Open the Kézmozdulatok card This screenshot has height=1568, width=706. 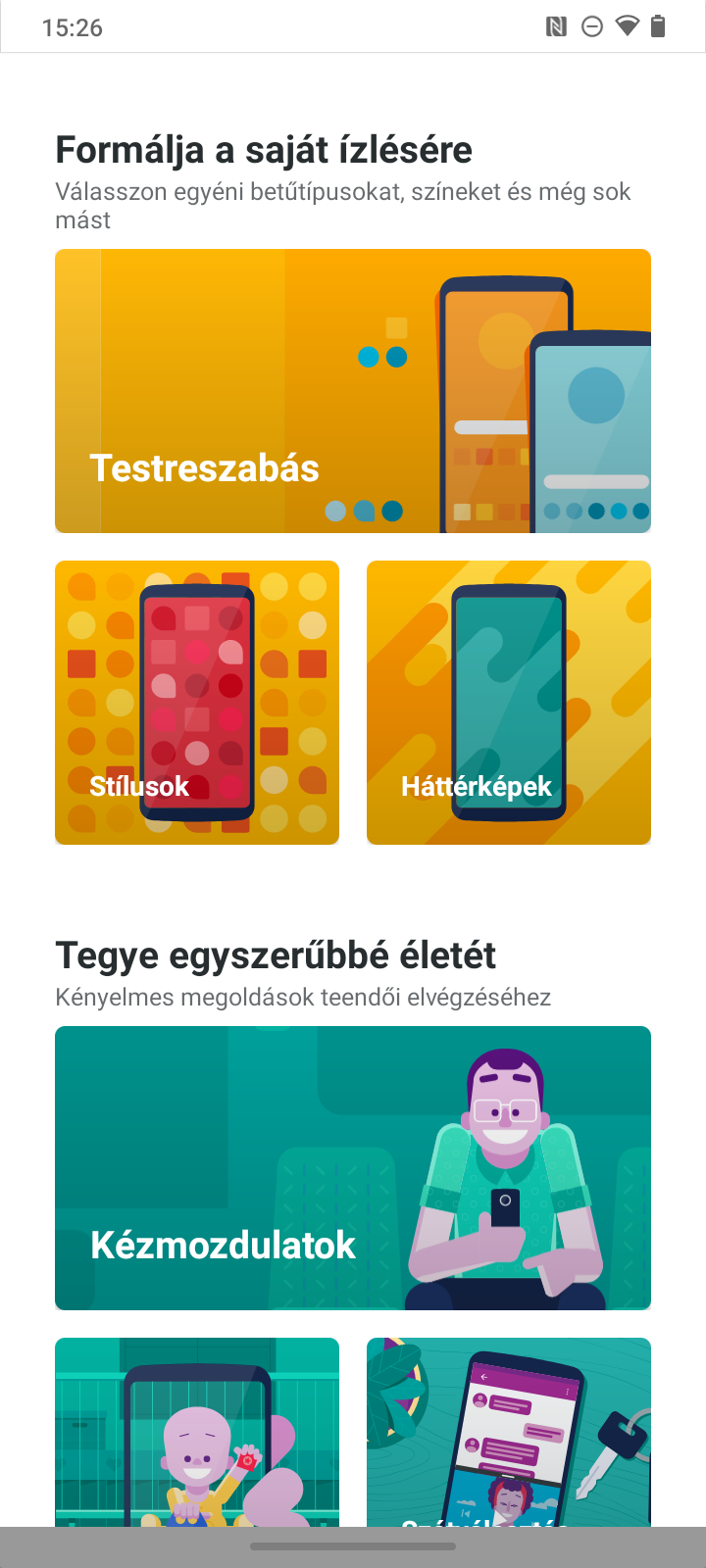353,1168
